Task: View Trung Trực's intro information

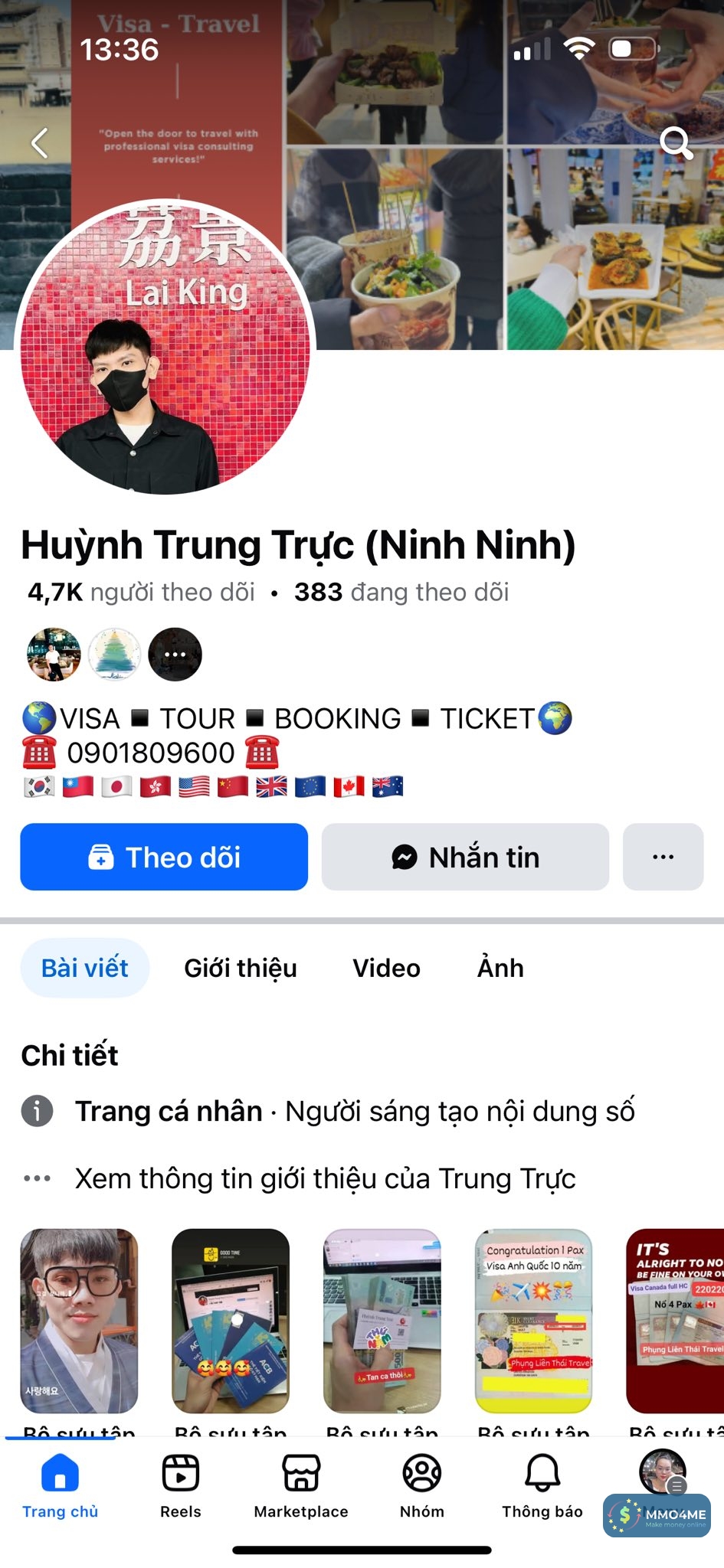Action: (x=325, y=1178)
